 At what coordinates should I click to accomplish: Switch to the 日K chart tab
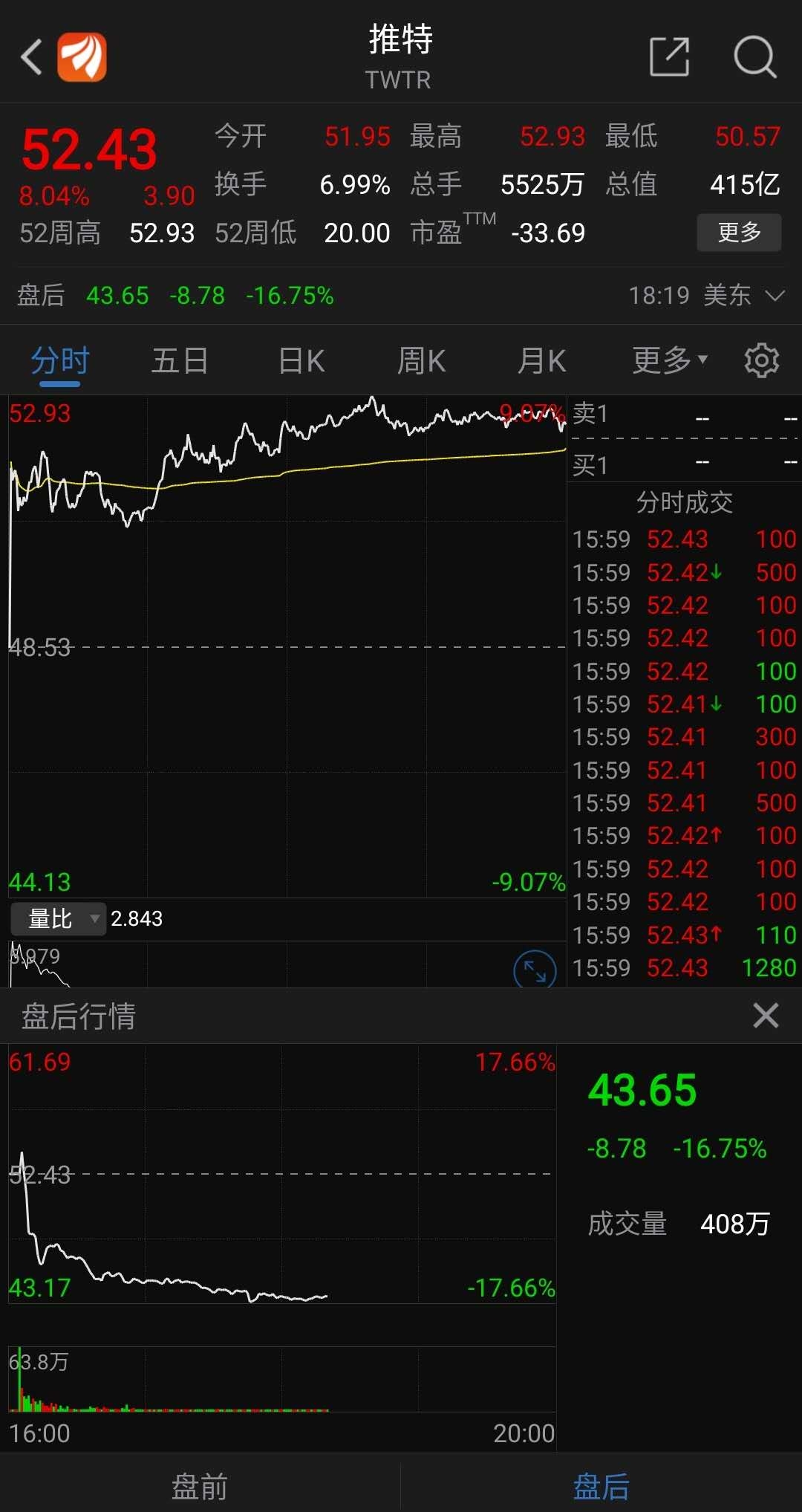coord(301,361)
